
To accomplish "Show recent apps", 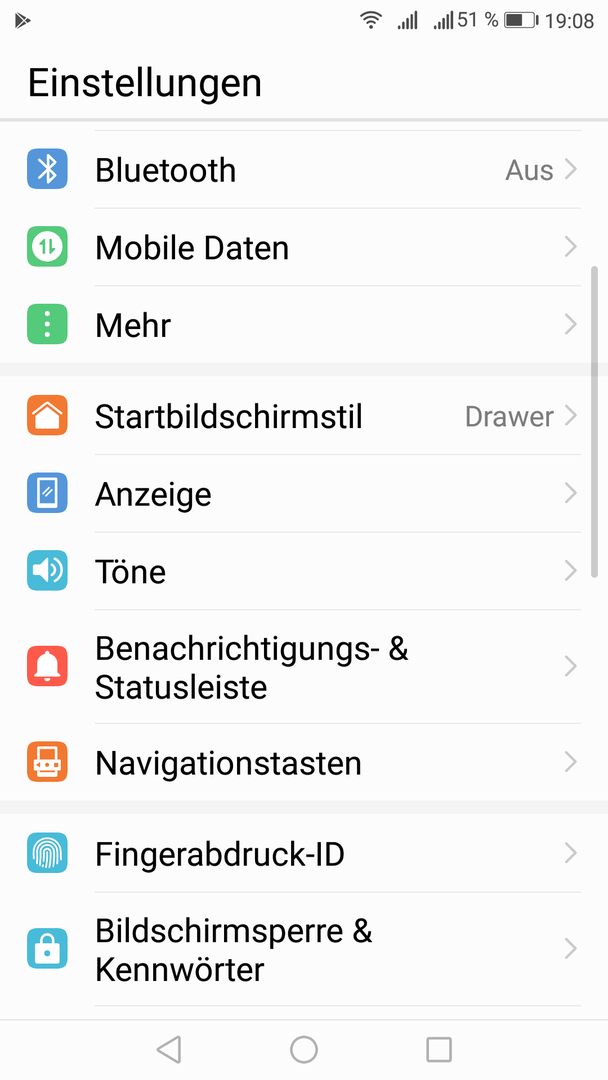I will coord(439,1050).
